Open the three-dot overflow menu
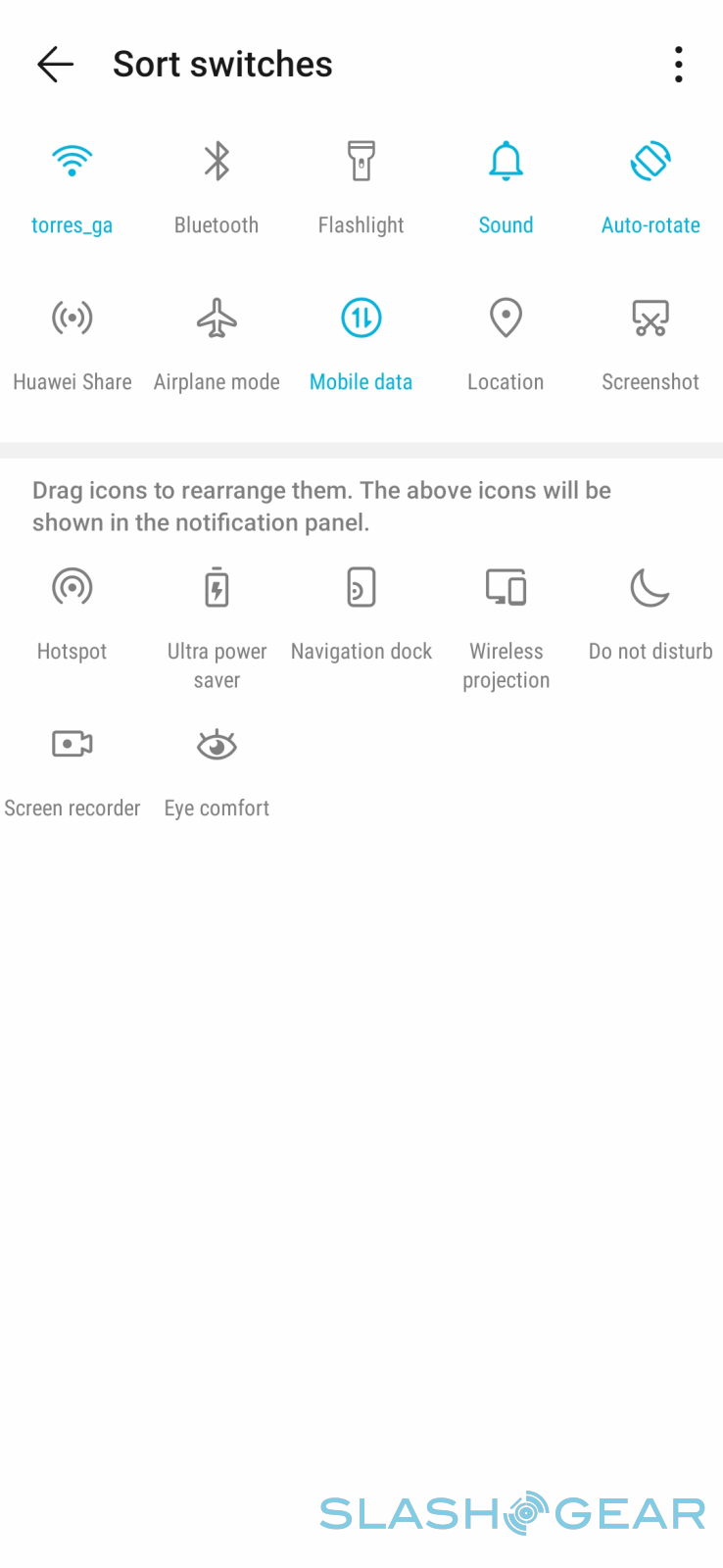The height and width of the screenshot is (1568, 723). pyautogui.click(x=678, y=65)
